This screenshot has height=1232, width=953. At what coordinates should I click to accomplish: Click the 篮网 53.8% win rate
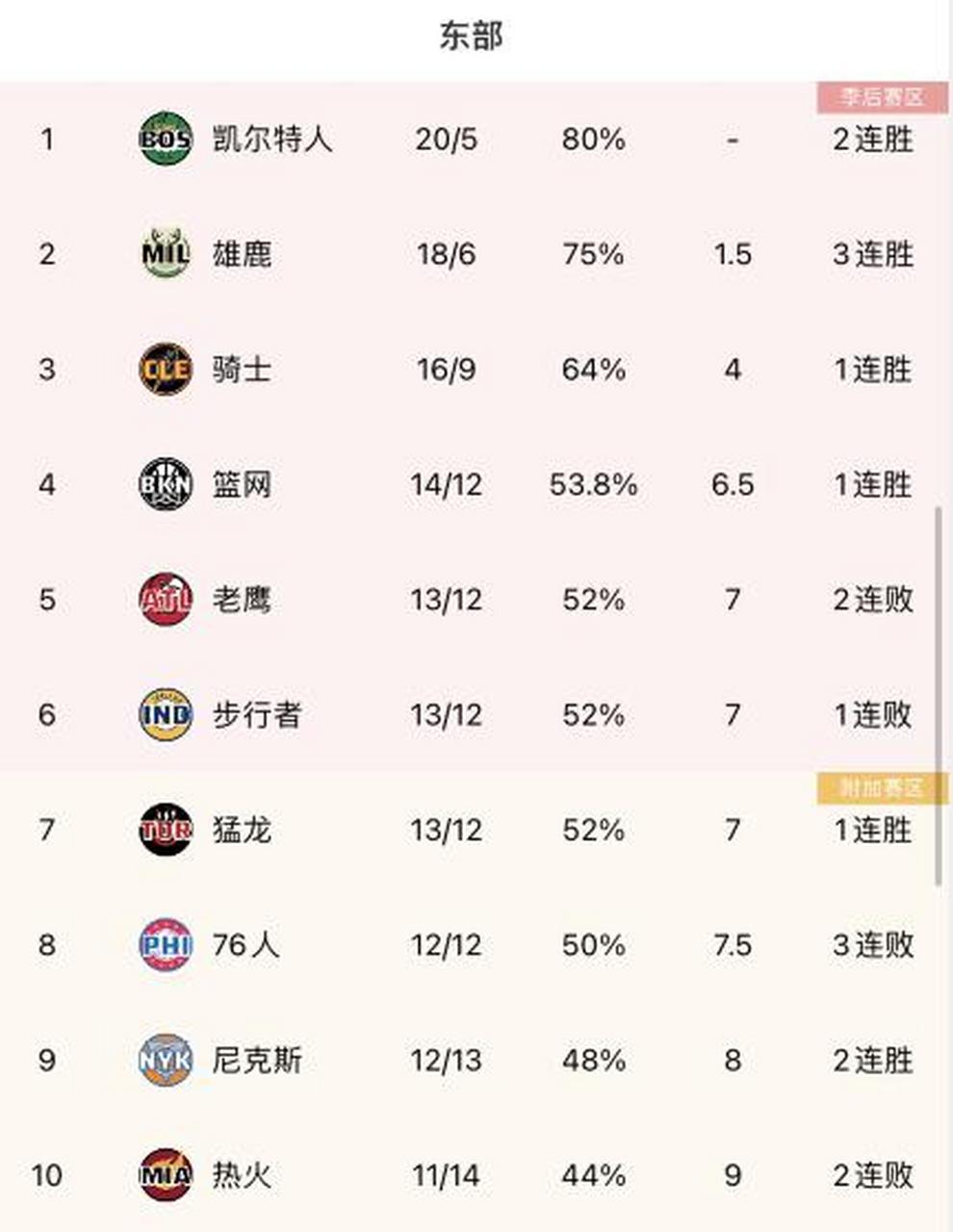[x=590, y=485]
